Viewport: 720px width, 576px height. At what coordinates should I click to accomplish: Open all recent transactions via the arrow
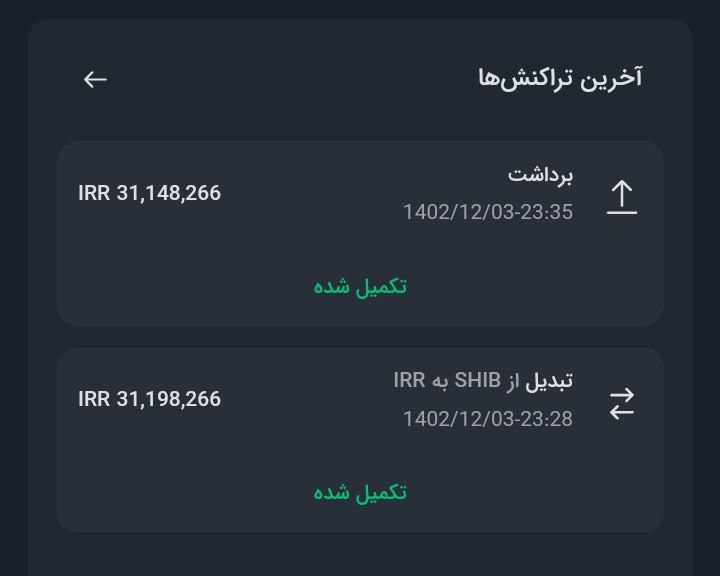coord(95,79)
